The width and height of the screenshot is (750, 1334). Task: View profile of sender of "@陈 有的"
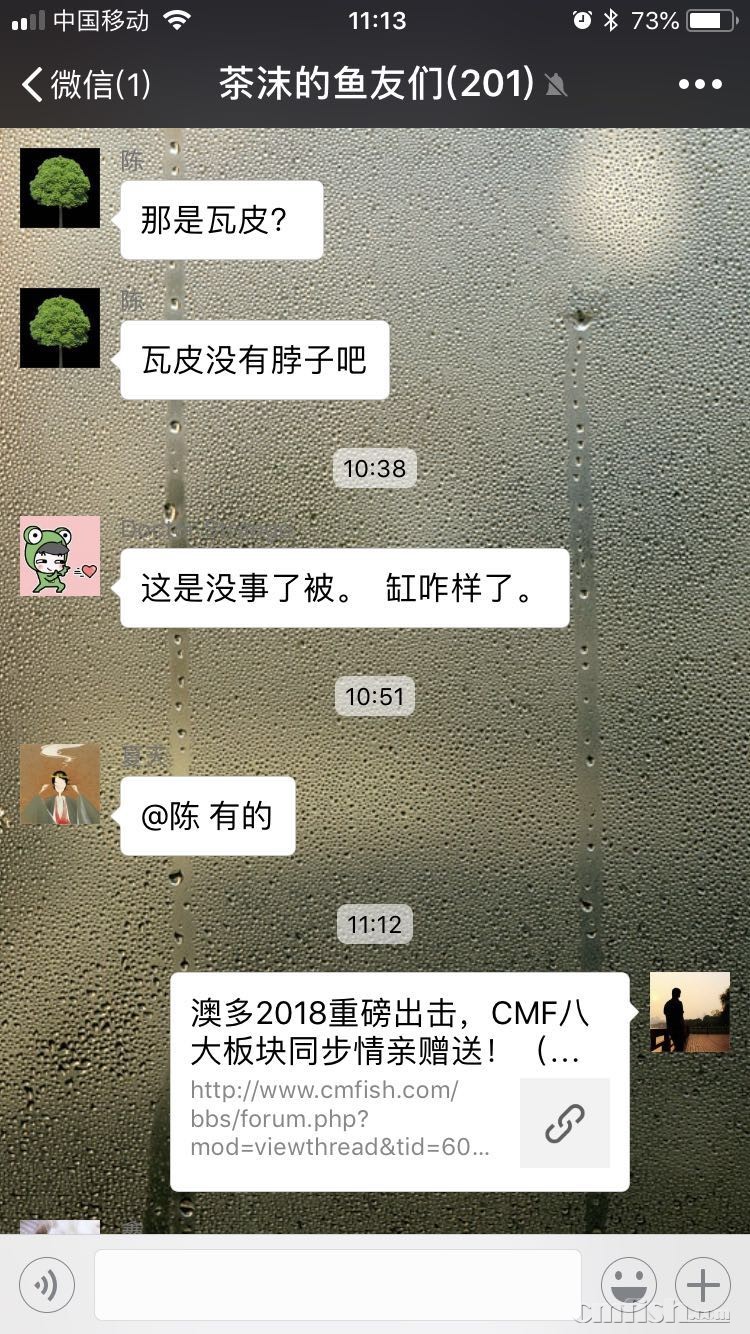coord(60,784)
